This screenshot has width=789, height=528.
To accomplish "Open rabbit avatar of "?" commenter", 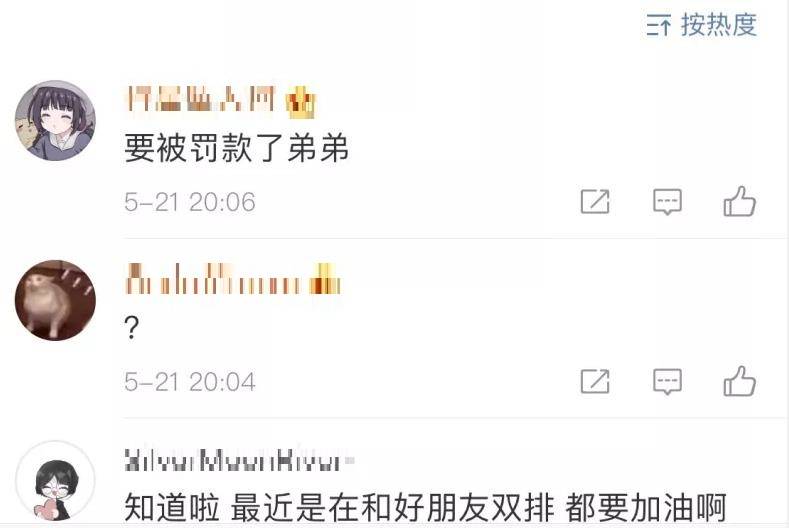I will coord(55,300).
